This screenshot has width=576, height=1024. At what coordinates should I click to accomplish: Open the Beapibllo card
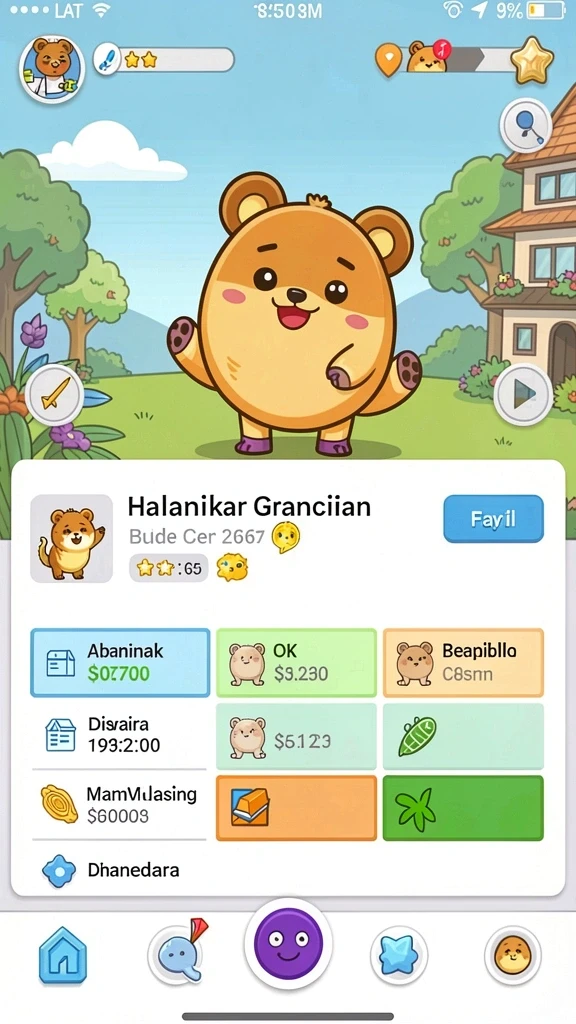point(463,662)
